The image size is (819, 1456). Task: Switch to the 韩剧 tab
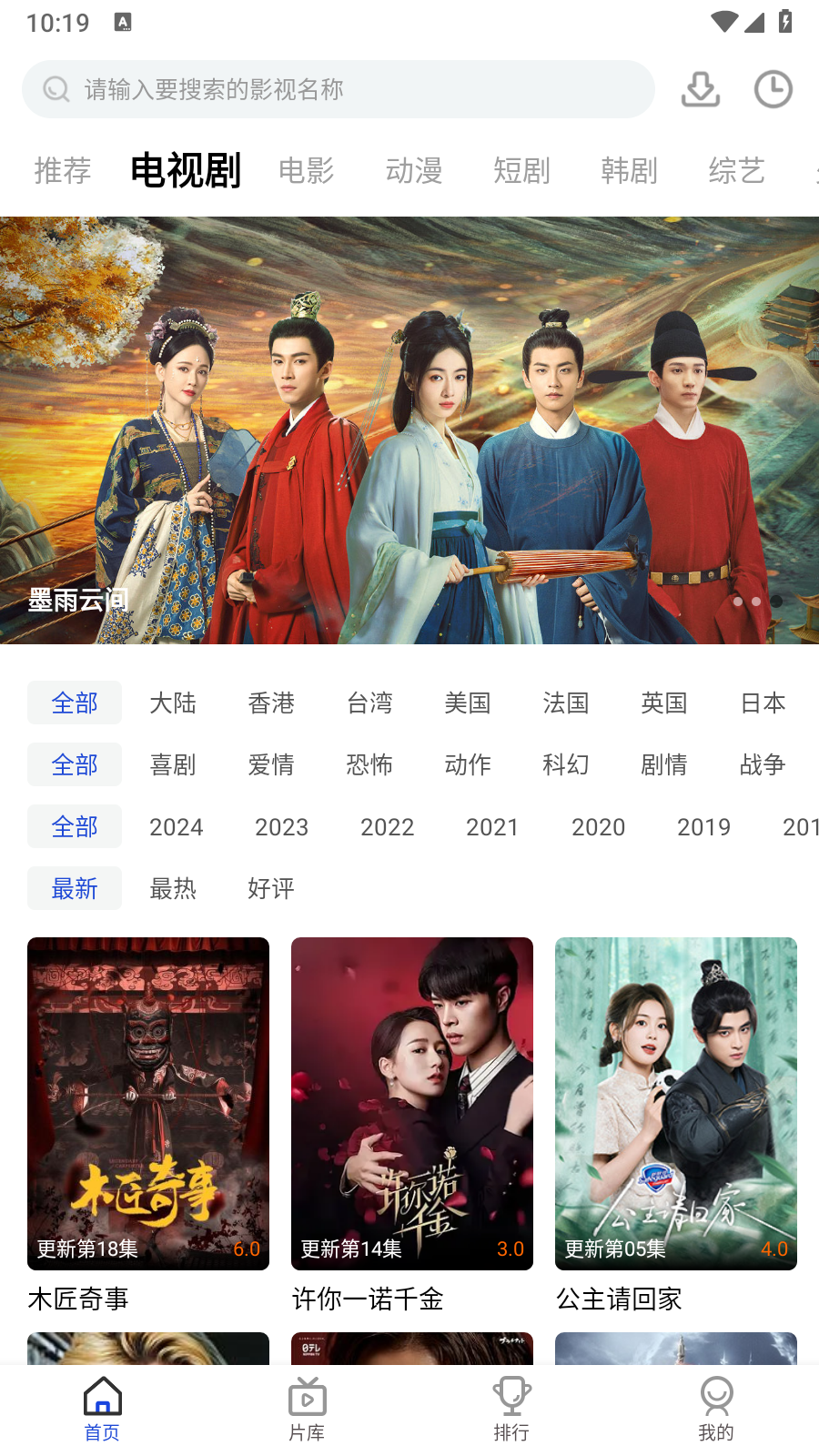(629, 170)
